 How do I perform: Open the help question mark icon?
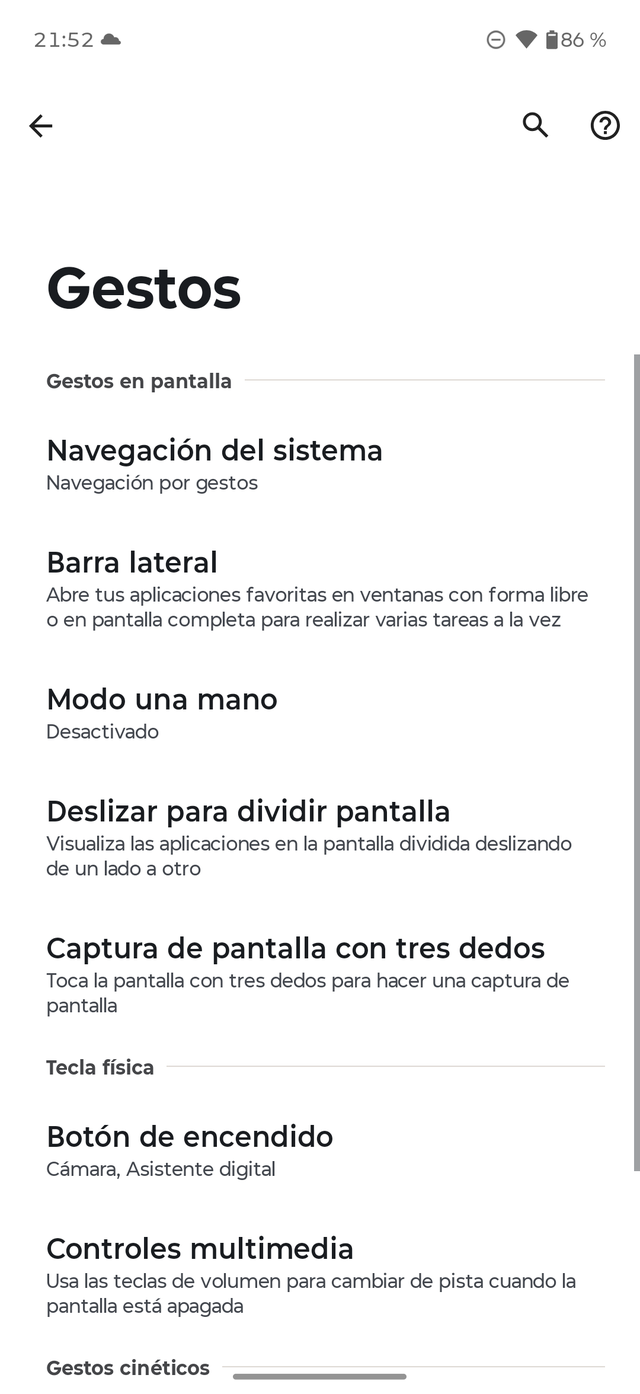[605, 126]
